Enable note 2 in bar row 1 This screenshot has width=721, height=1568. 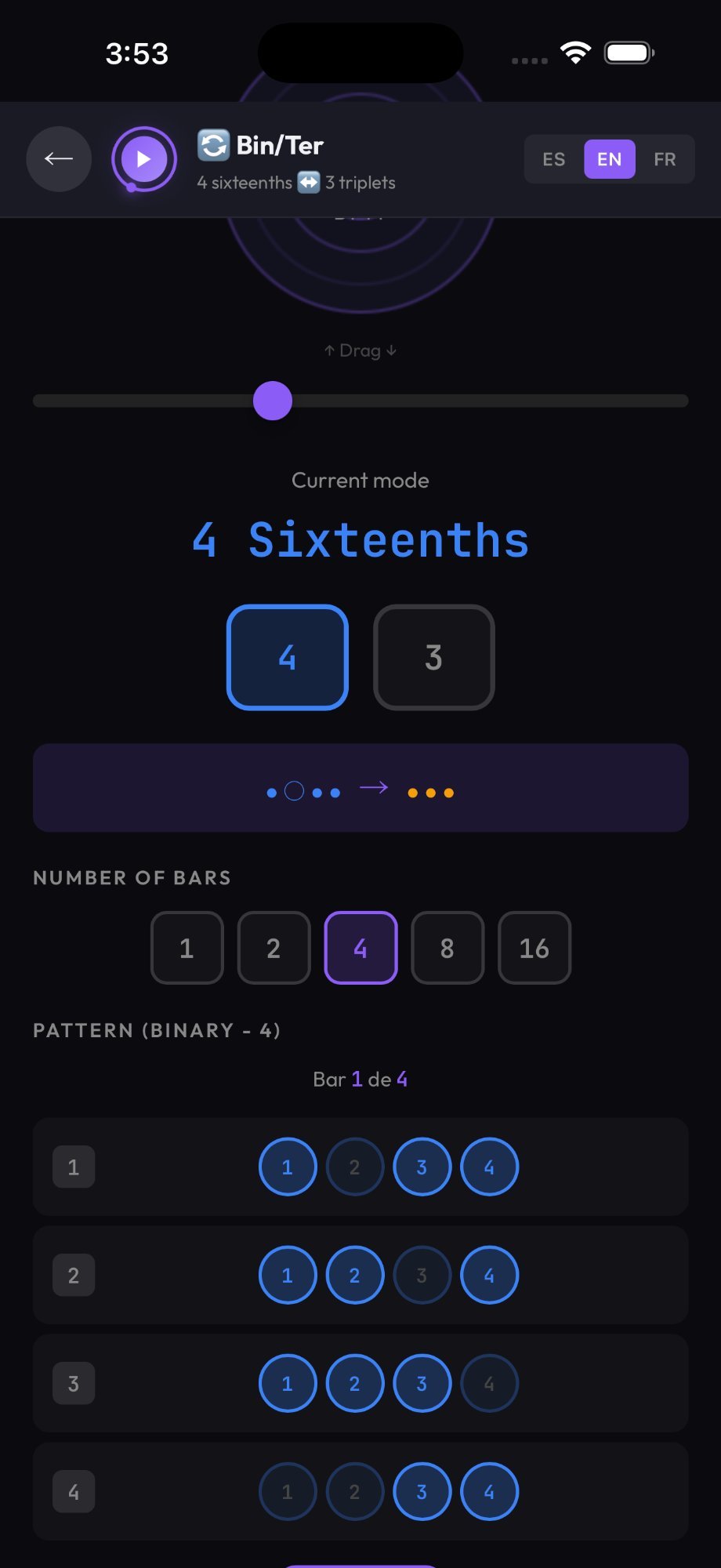(354, 1167)
